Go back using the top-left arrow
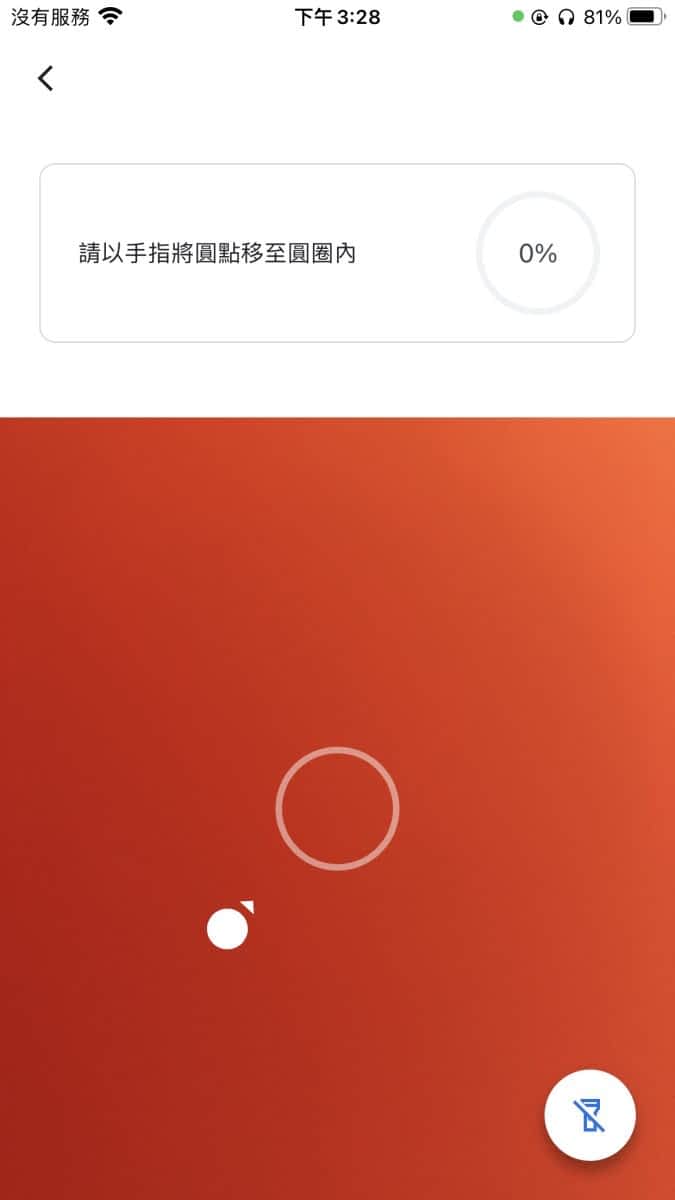The image size is (675, 1200). click(x=45, y=78)
